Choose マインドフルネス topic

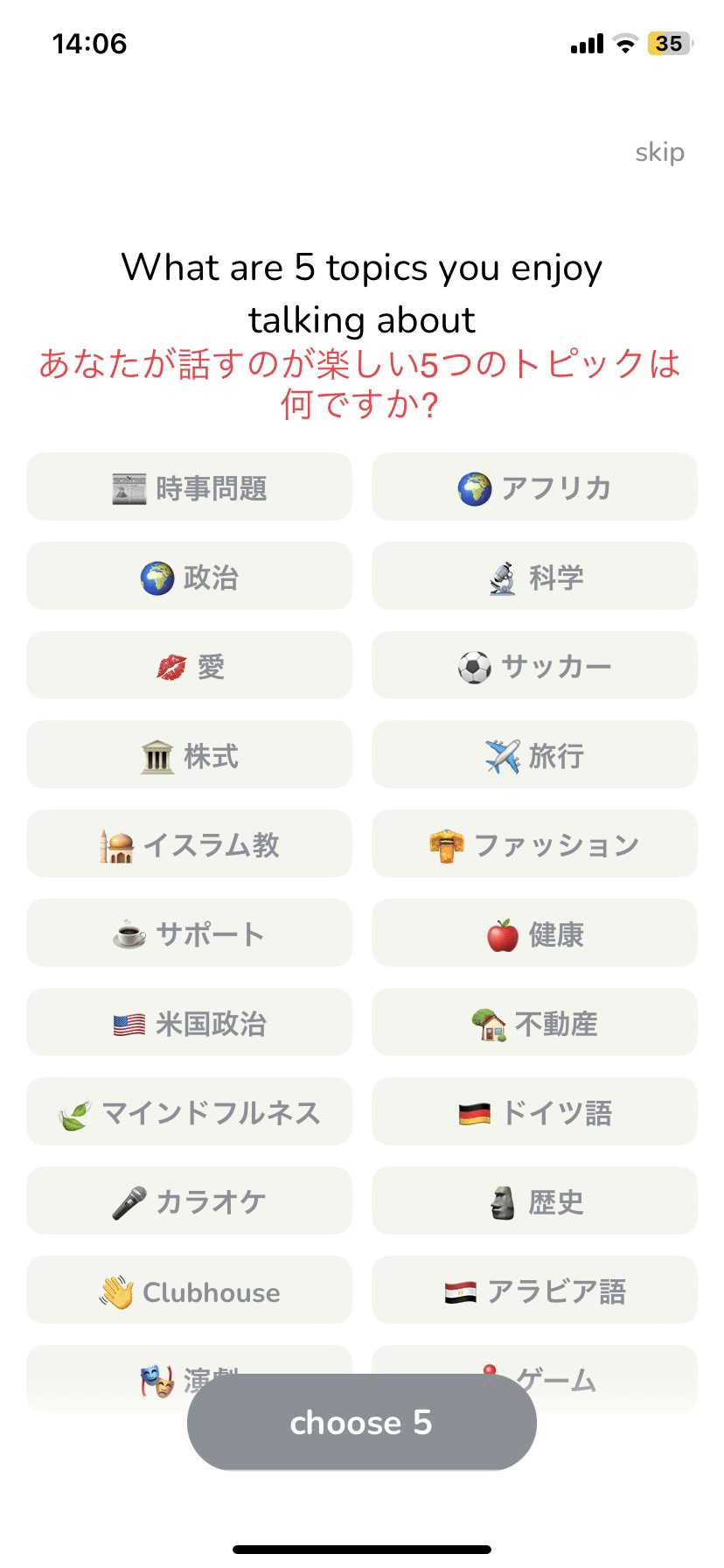pos(189,1112)
